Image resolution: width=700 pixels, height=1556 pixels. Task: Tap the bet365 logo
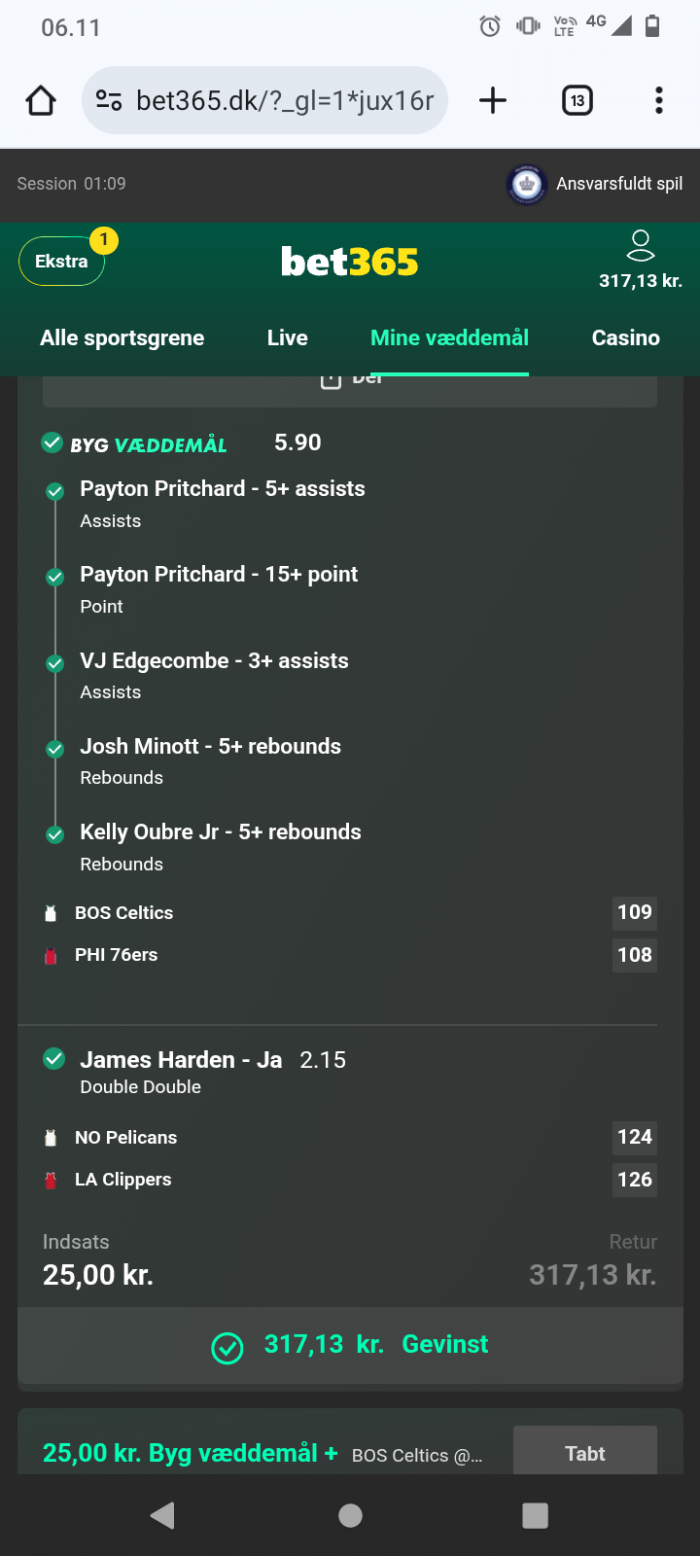(x=349, y=262)
